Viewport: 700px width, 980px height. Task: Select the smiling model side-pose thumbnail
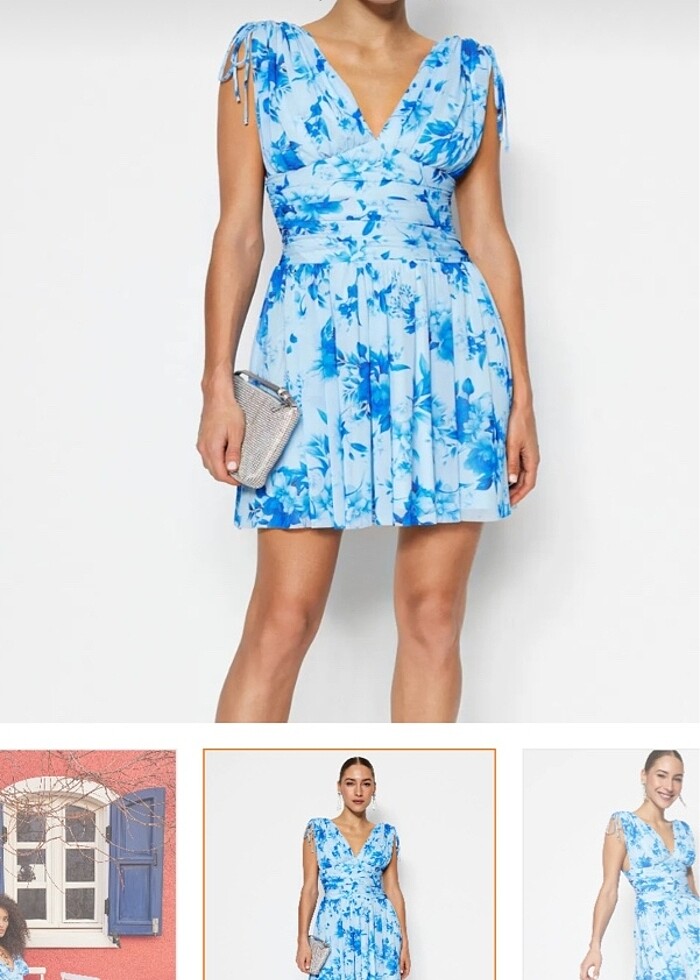[612, 864]
